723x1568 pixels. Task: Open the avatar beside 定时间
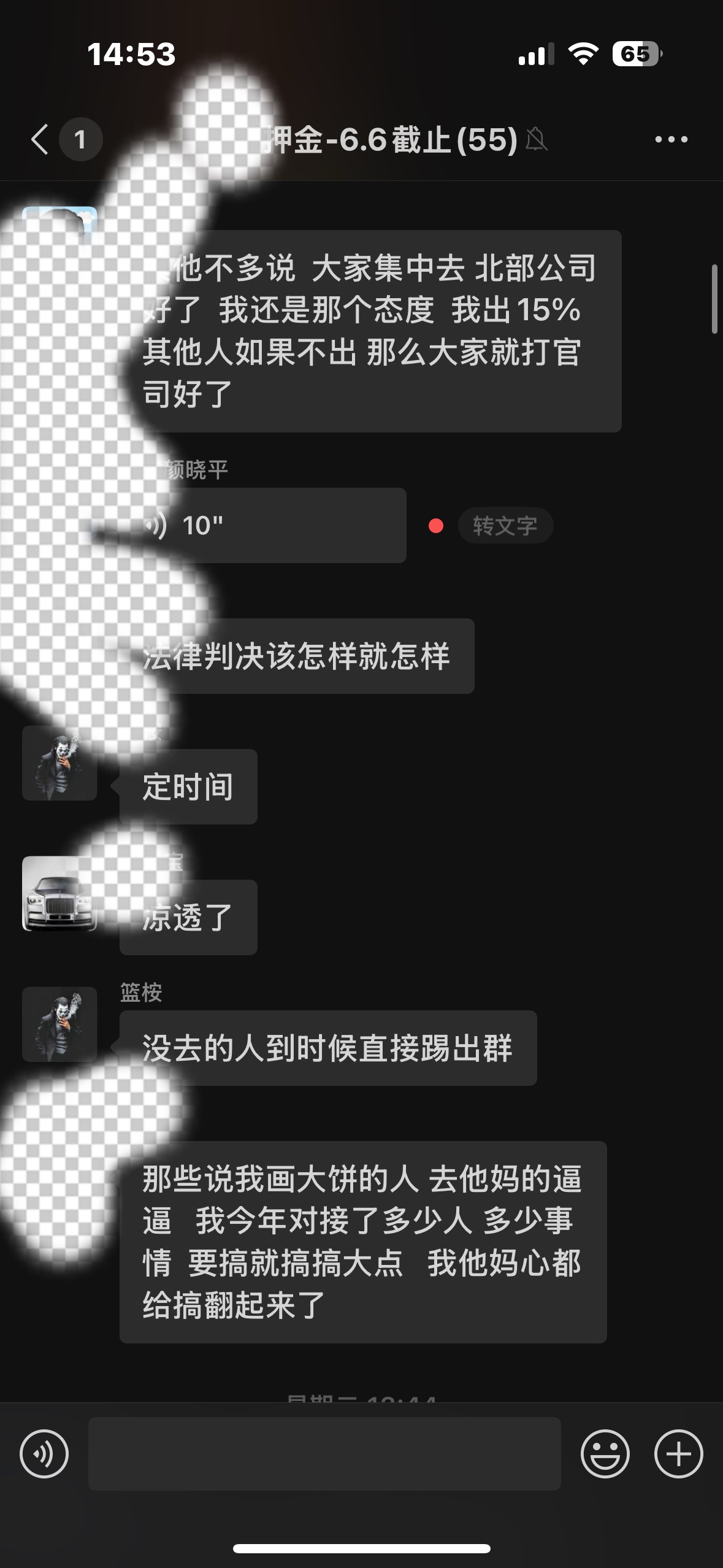click(59, 764)
